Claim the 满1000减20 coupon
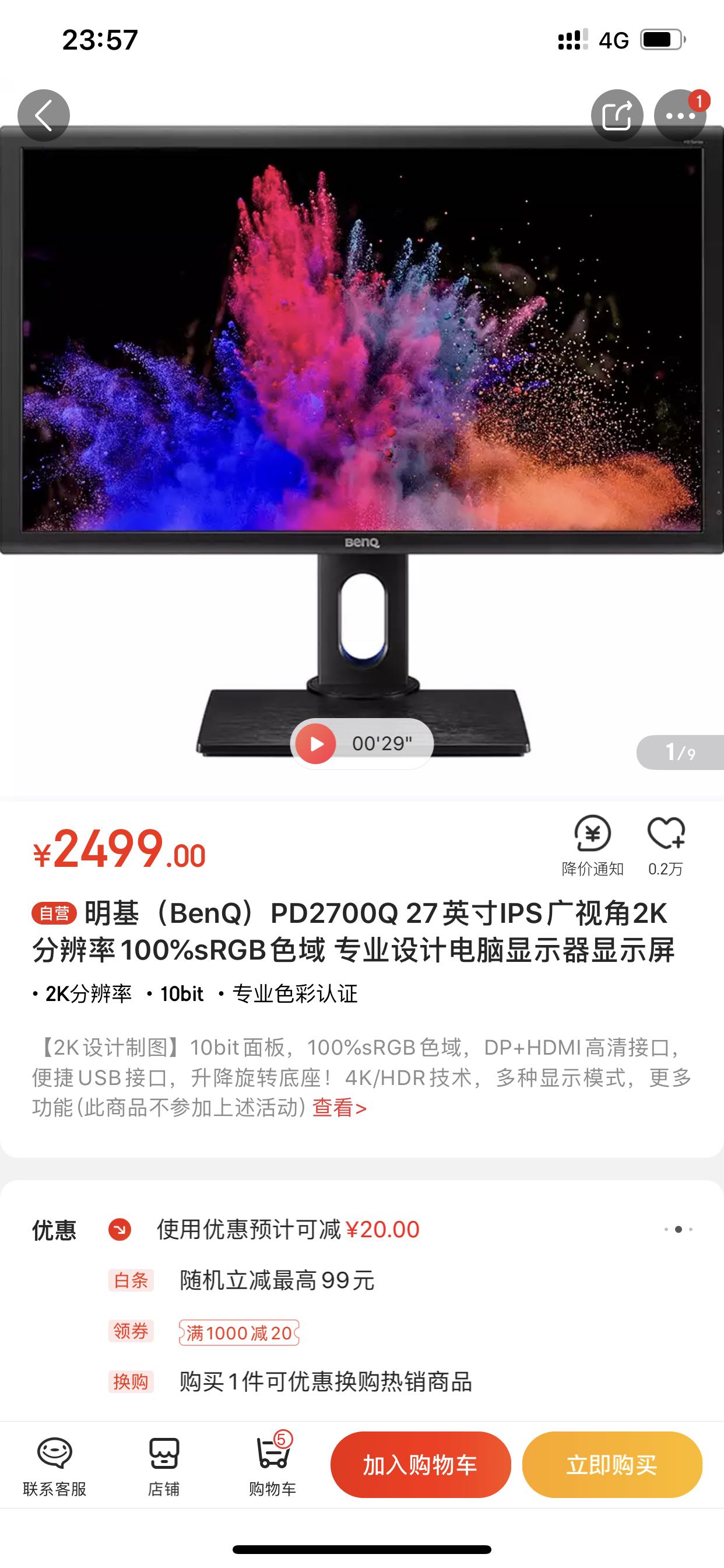724x1568 pixels. [239, 1332]
